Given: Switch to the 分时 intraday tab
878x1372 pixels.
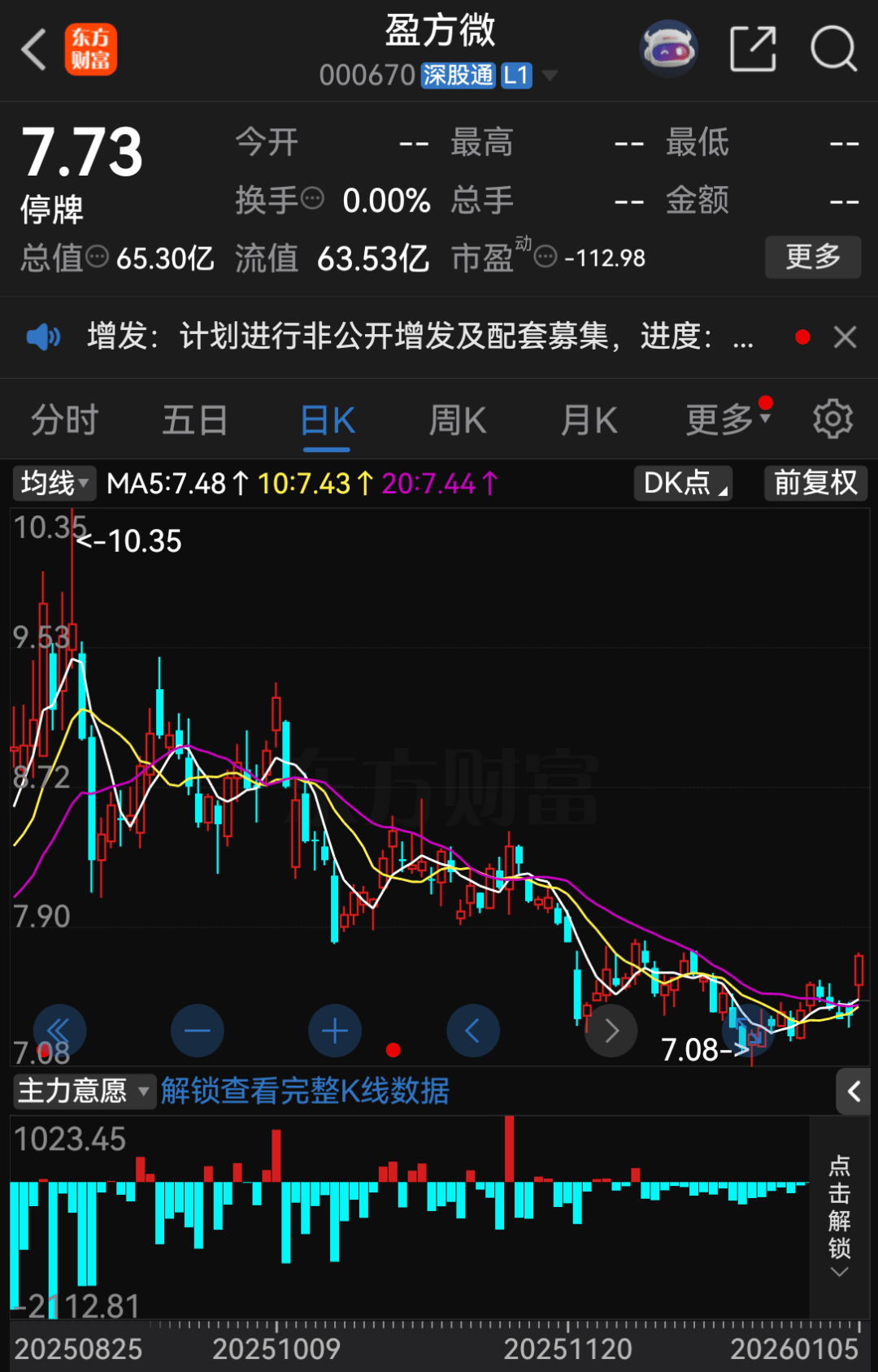Looking at the screenshot, I should (x=63, y=419).
